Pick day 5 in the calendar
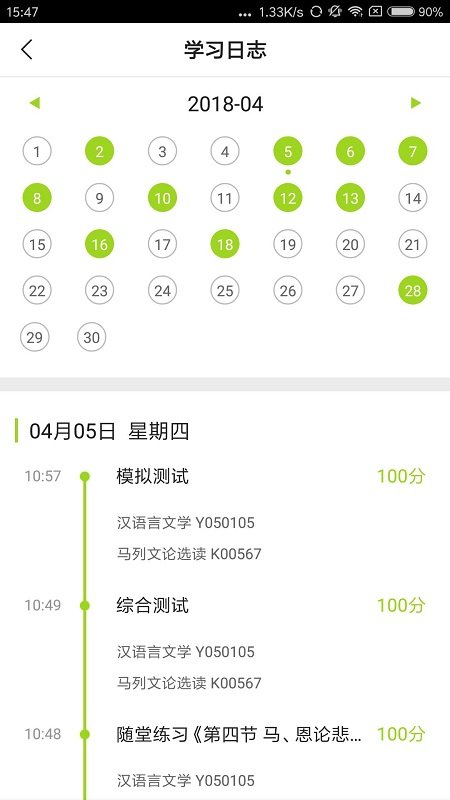The height and width of the screenshot is (800, 450). tap(288, 151)
